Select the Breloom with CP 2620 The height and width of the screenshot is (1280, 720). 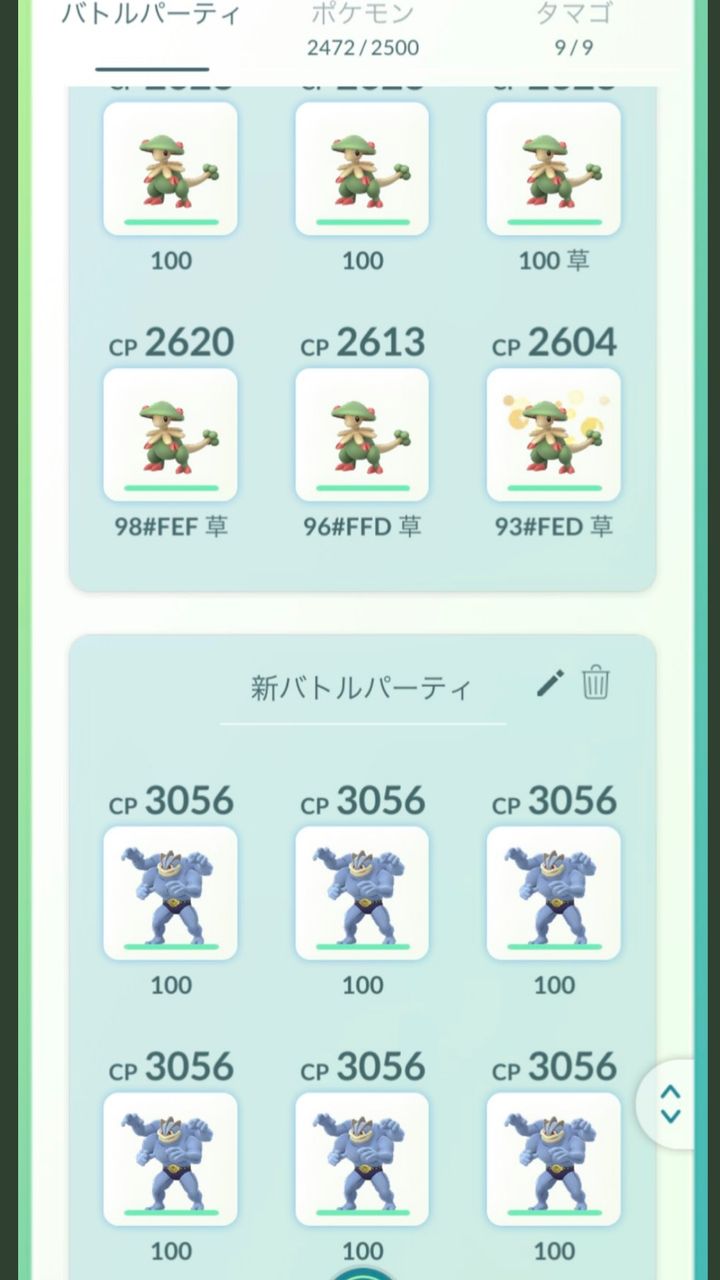(170, 434)
